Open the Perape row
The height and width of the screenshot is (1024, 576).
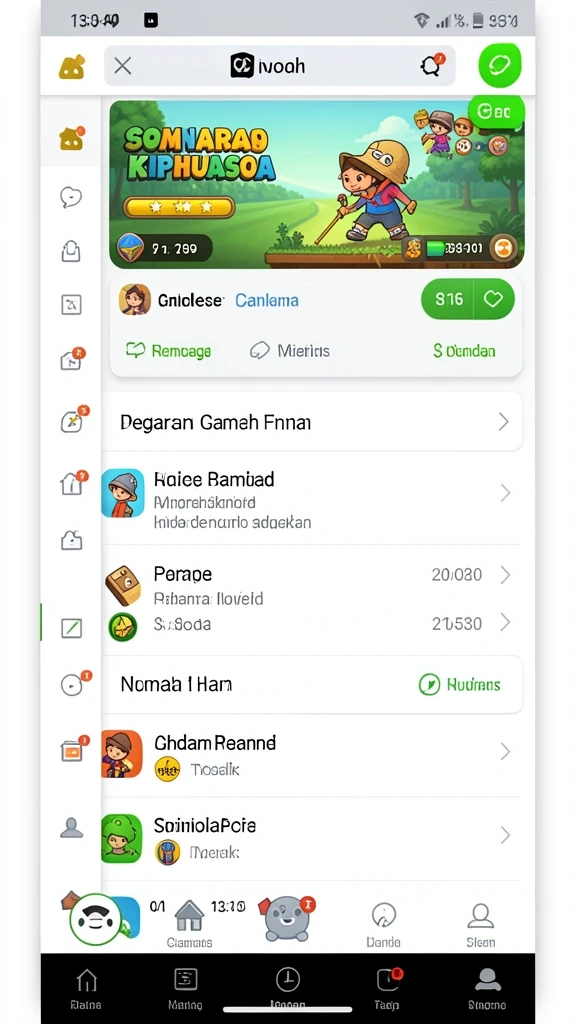pos(312,575)
